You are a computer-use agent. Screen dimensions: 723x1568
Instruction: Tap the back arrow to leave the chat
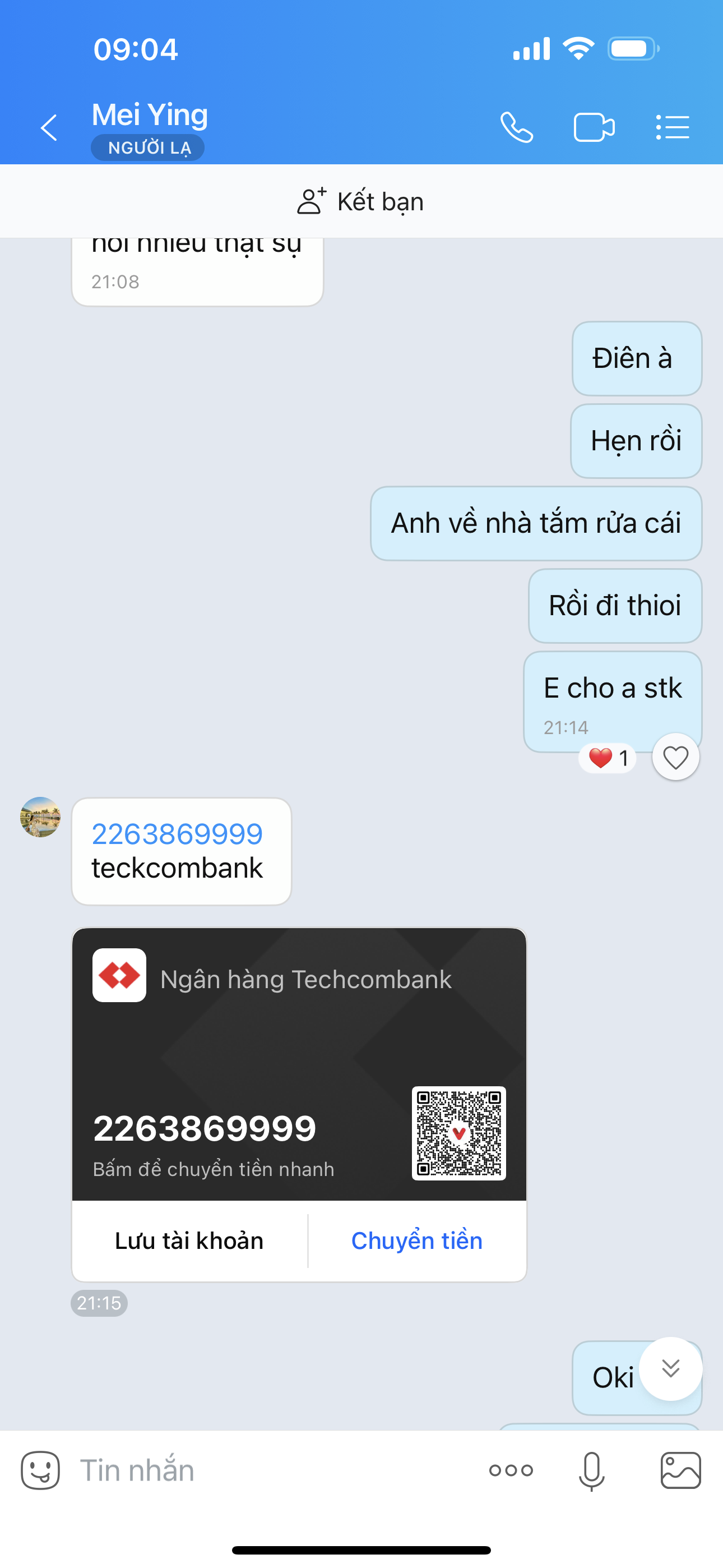coord(49,127)
